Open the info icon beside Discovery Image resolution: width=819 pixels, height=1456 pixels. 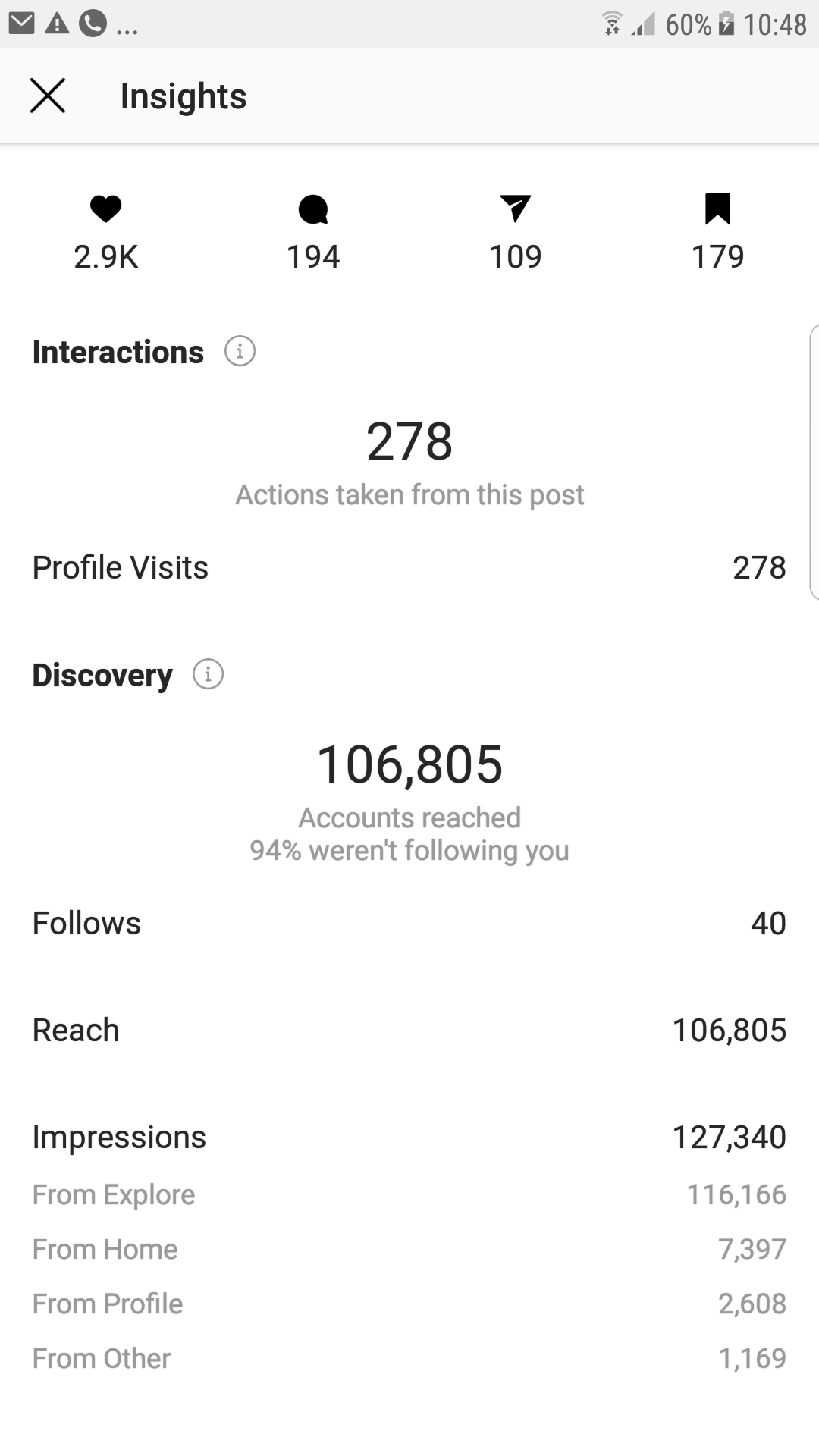pos(208,673)
